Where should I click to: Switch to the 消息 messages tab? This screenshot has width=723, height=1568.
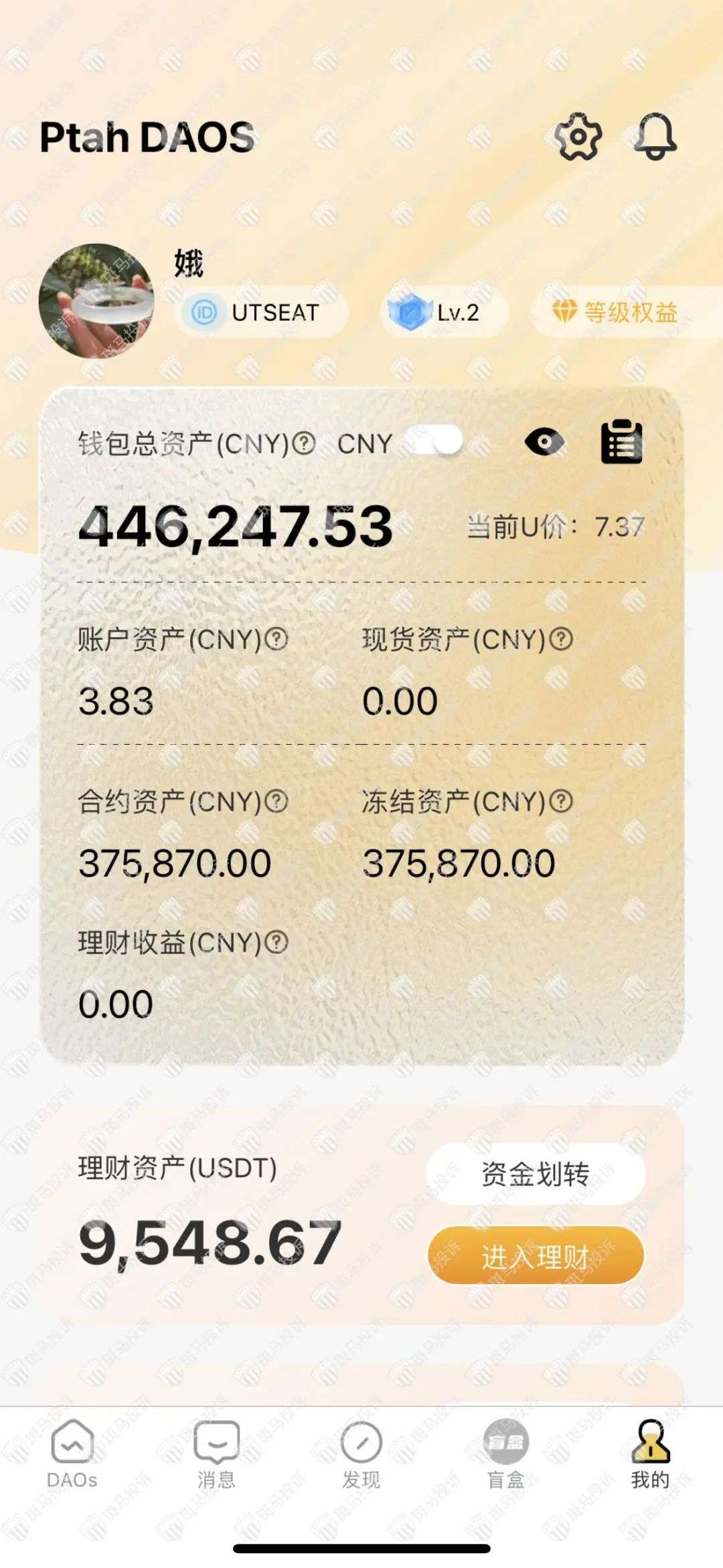(x=216, y=1453)
